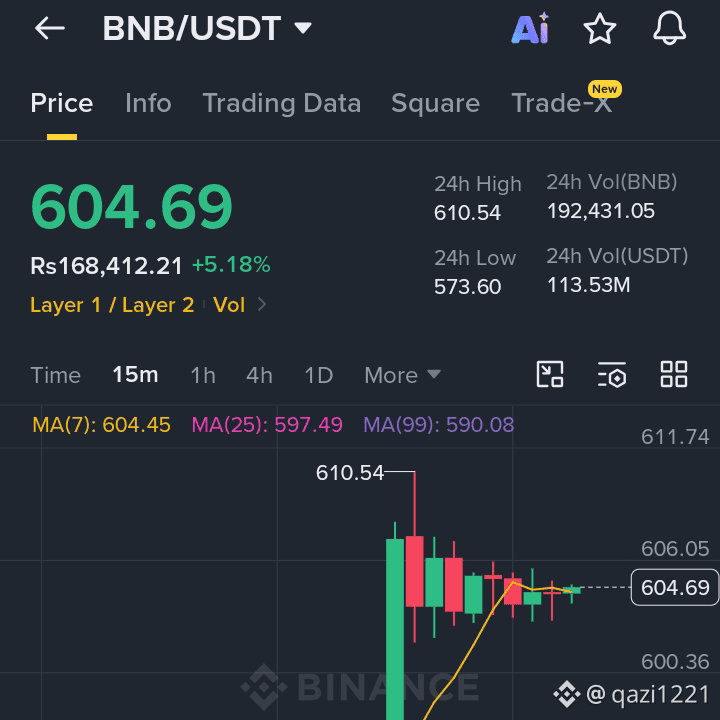Set a price alert bell
720x720 pixels.
(669, 28)
